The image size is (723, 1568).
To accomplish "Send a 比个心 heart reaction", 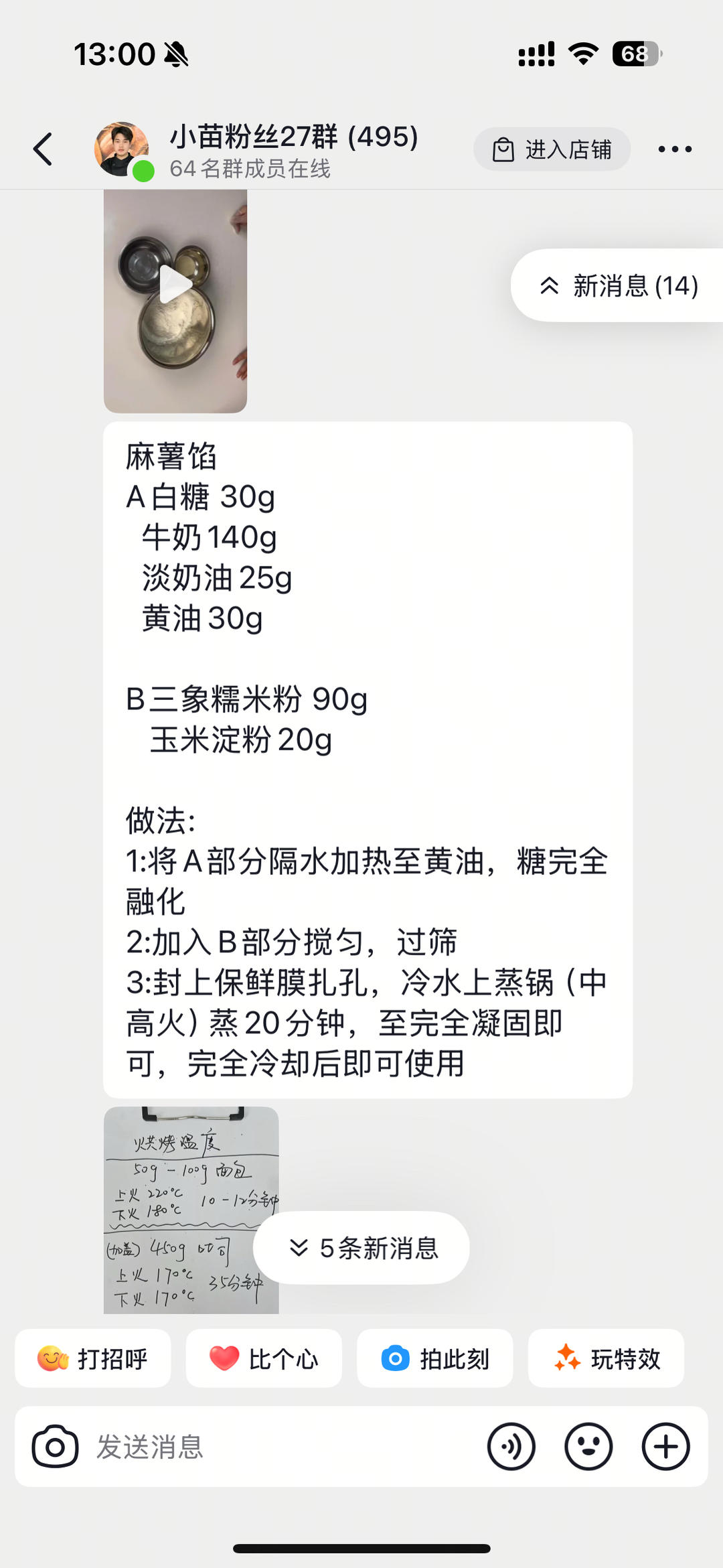I will pos(264,1359).
